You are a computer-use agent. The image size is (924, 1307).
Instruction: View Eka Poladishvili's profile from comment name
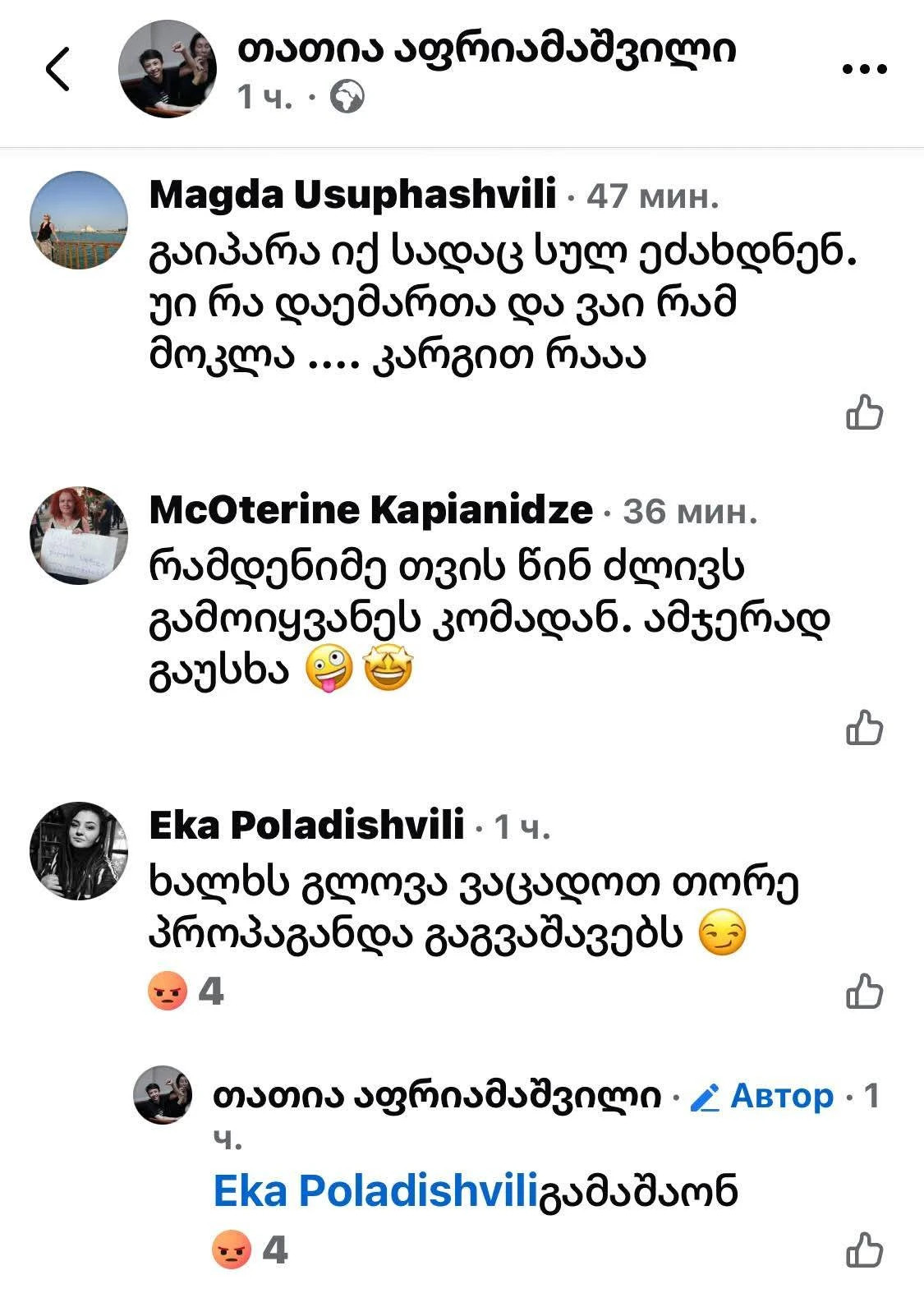click(x=306, y=826)
